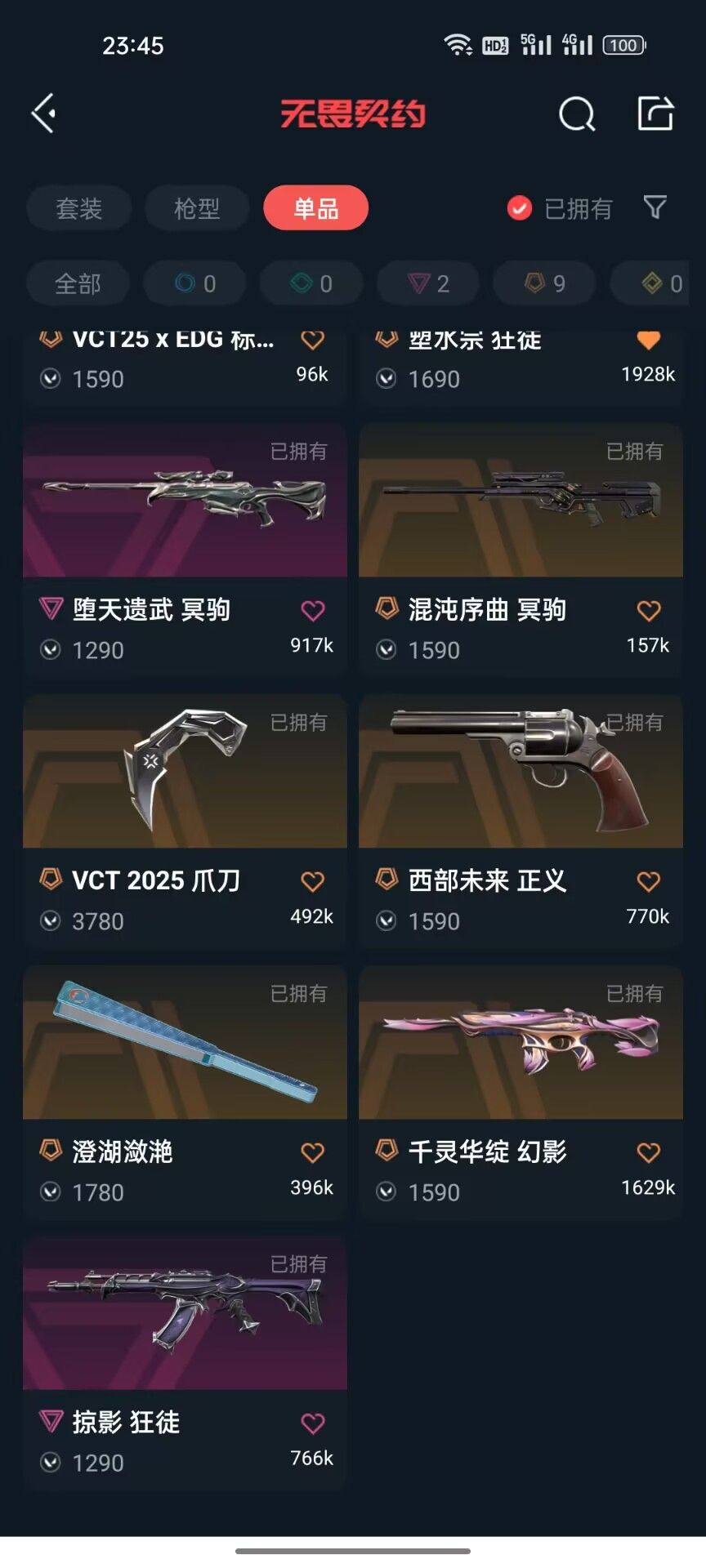Viewport: 706px width, 1568px height.
Task: Tap the 全部 filter button
Action: 78,283
